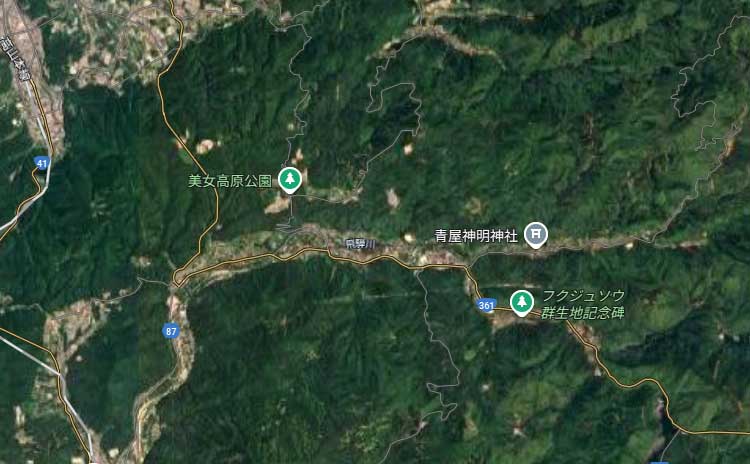This screenshot has width=750, height=464.
Task: Tap the 美女高原公園 park marker
Action: pyautogui.click(x=289, y=180)
